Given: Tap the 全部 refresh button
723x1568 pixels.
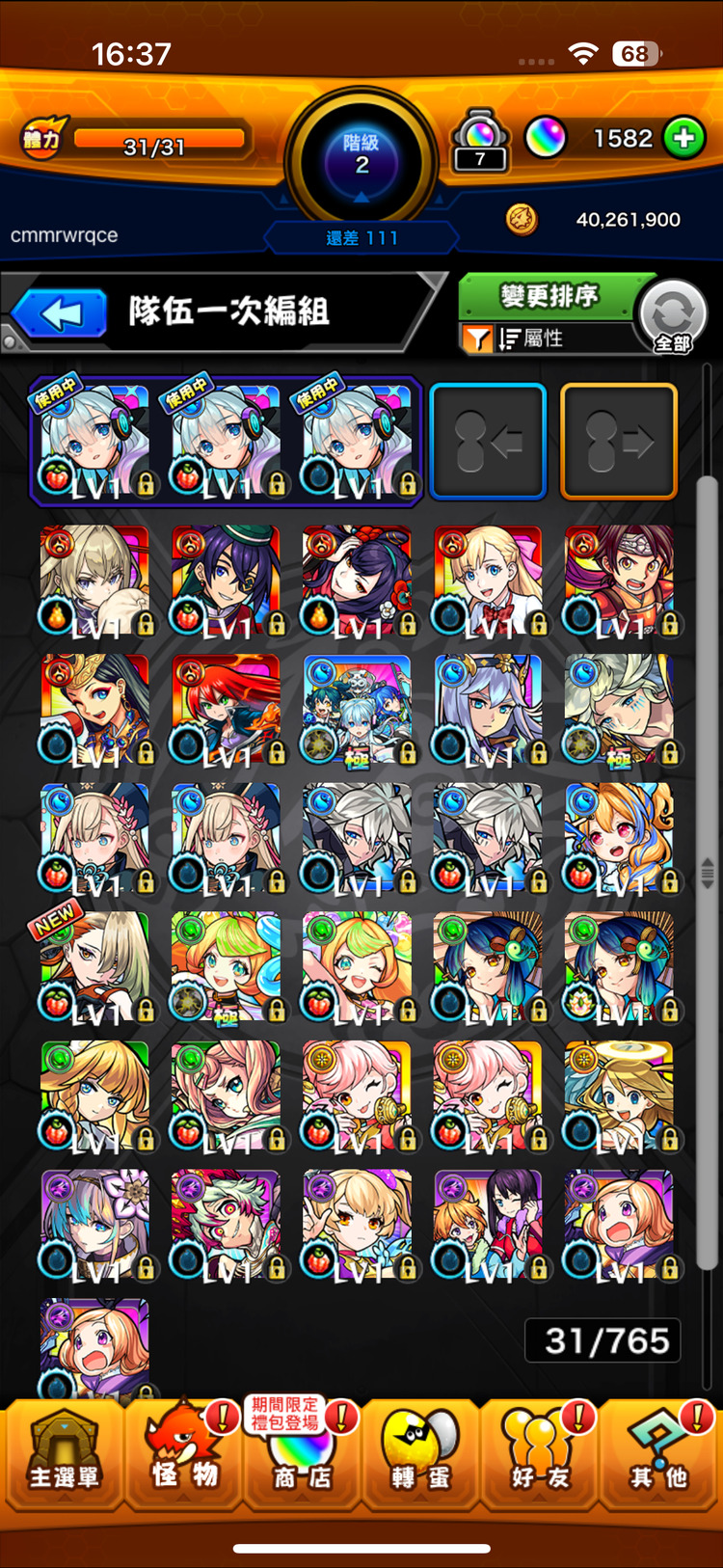Looking at the screenshot, I should click(672, 318).
